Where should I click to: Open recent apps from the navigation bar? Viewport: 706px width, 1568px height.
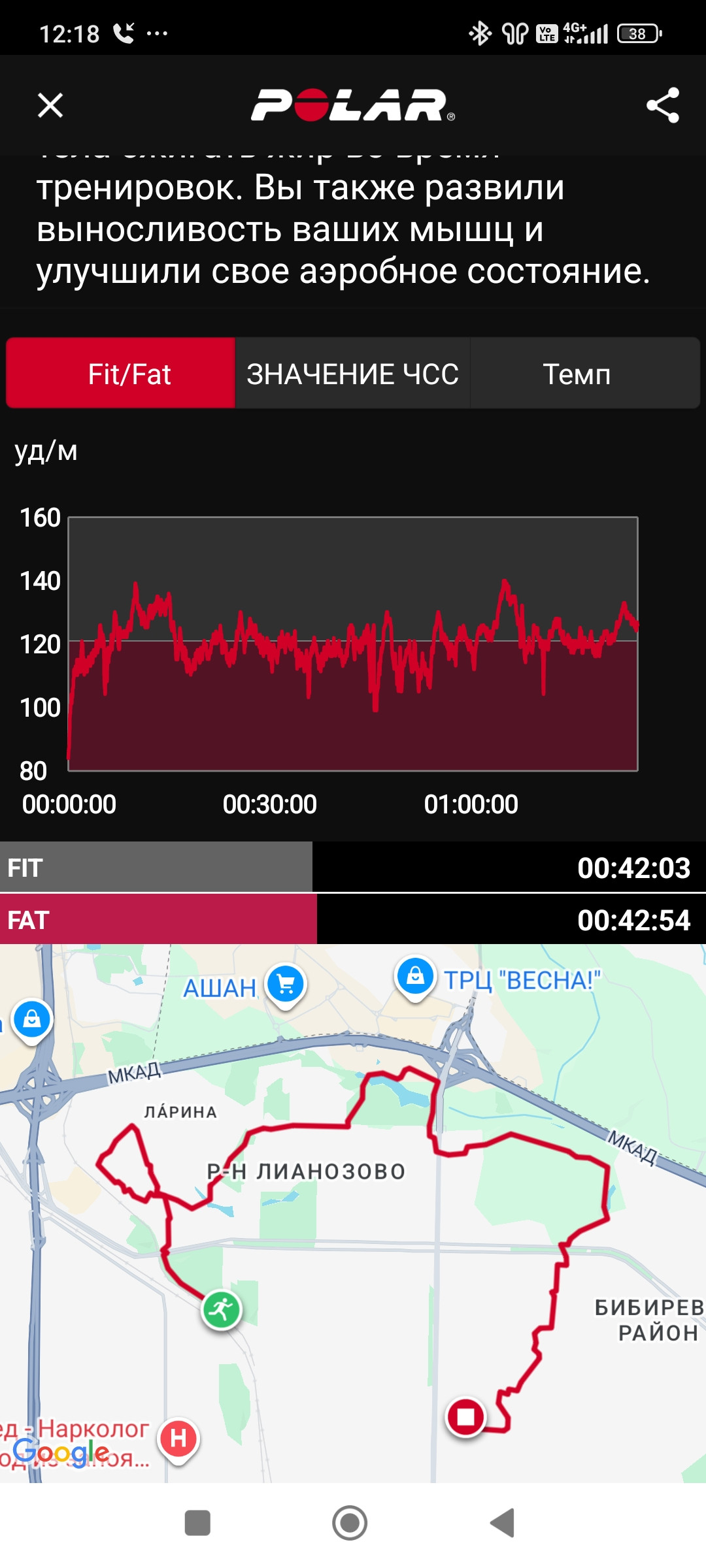click(x=197, y=1523)
